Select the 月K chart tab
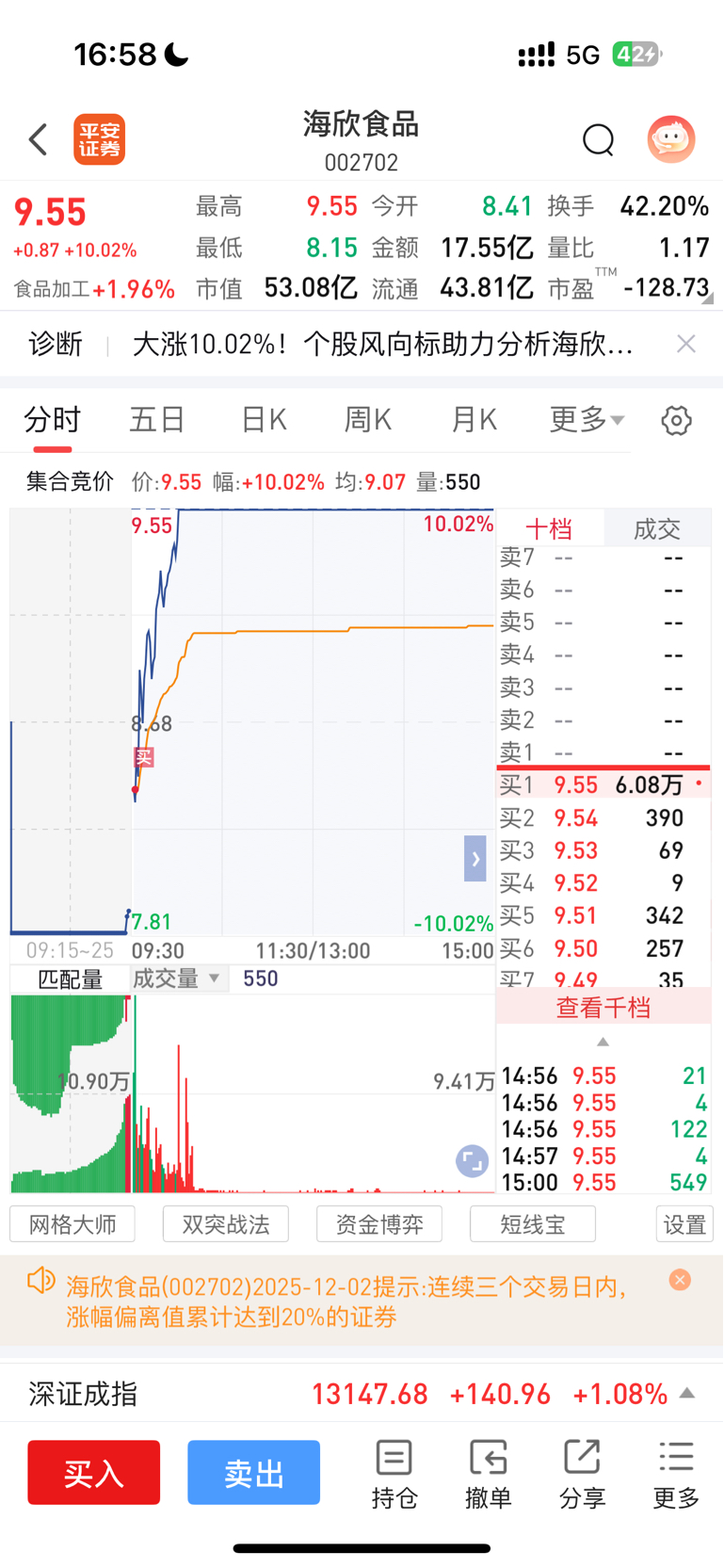This screenshot has width=724, height=1568. (x=474, y=420)
